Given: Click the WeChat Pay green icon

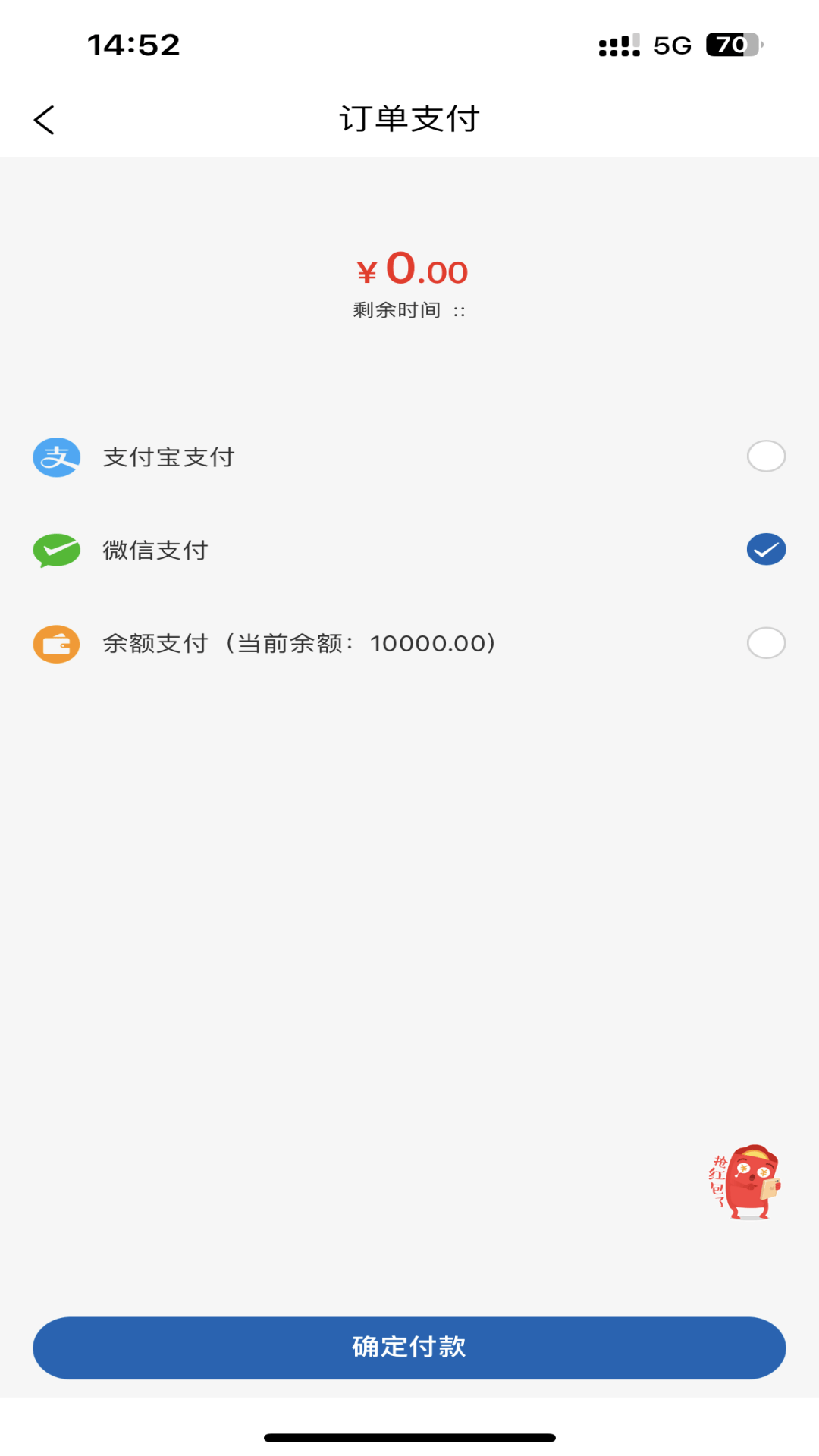Looking at the screenshot, I should point(55,550).
